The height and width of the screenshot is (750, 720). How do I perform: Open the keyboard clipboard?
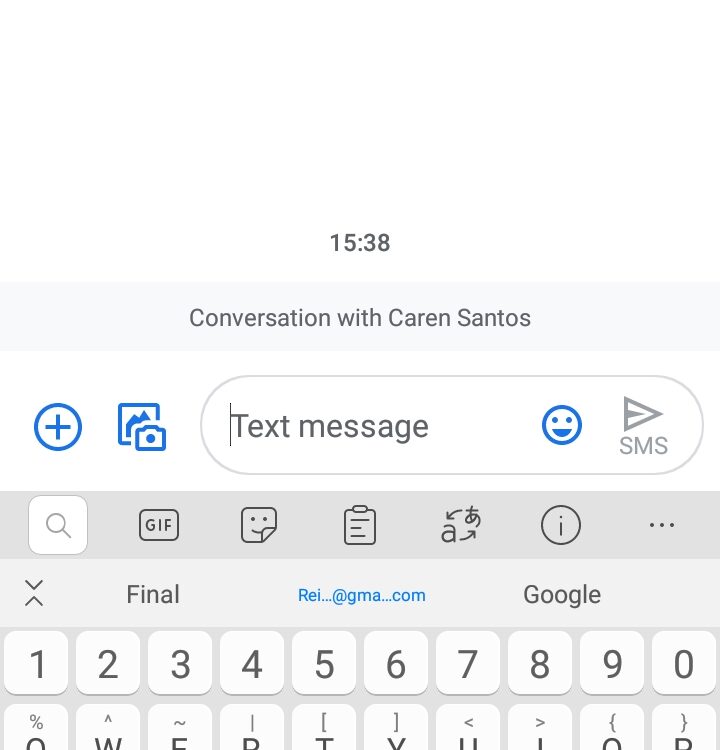[360, 525]
